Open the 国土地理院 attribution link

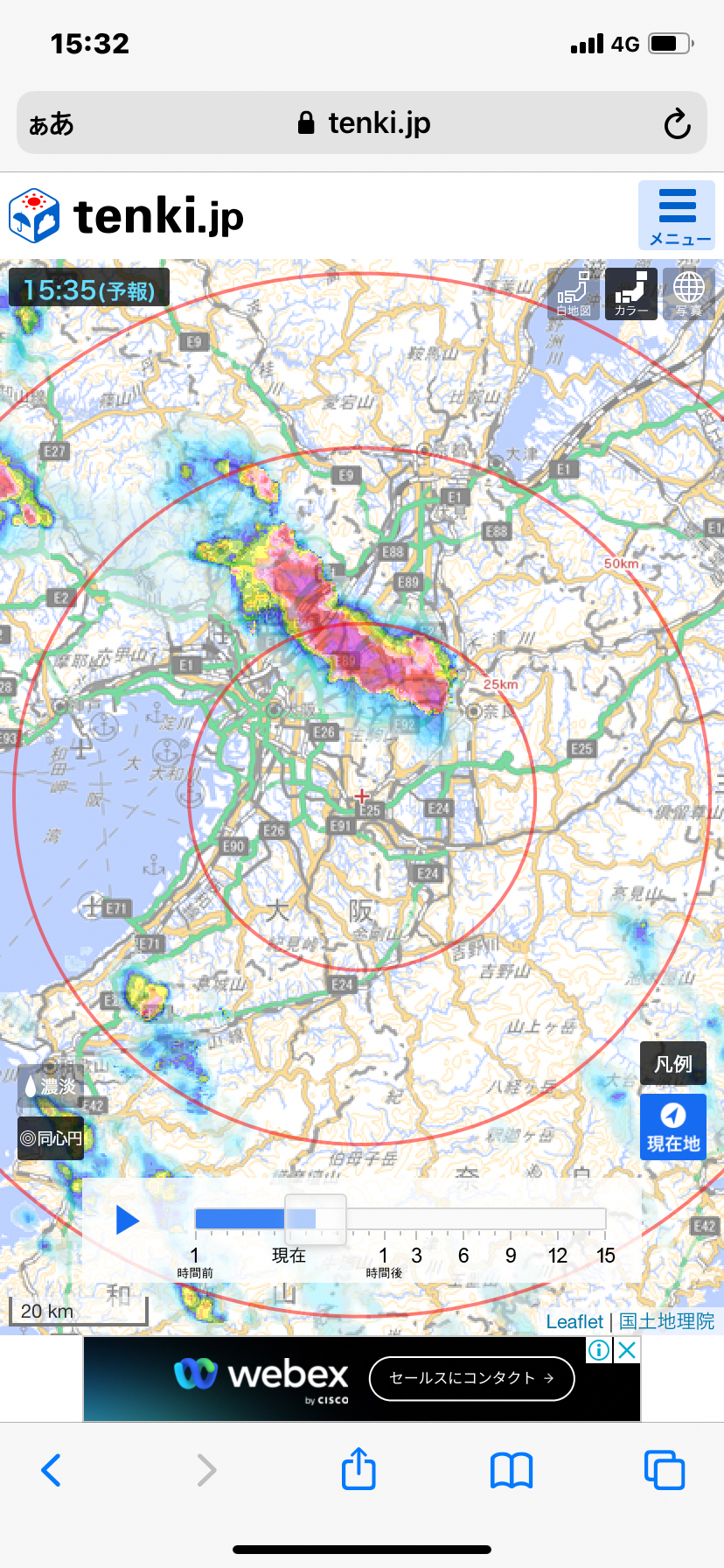[666, 1321]
